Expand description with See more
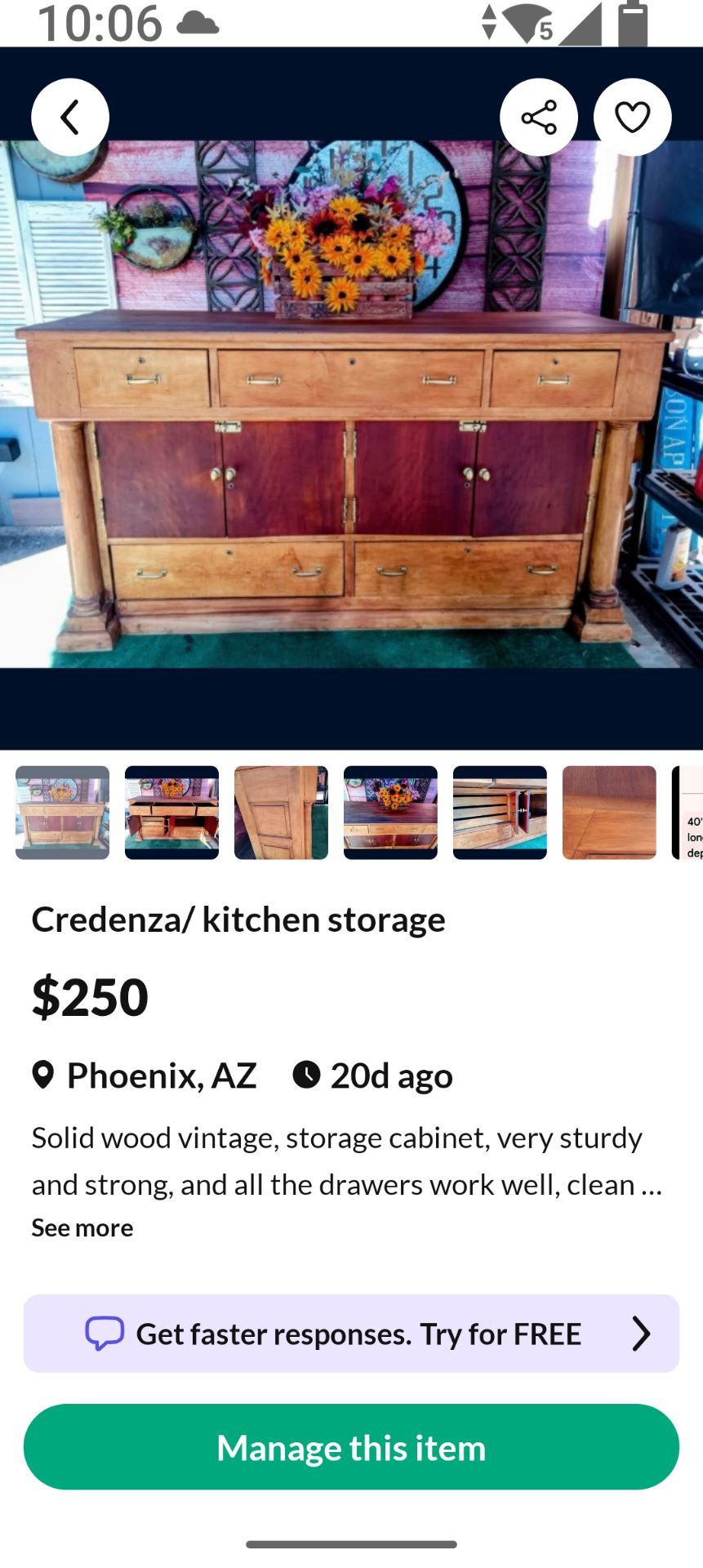The image size is (703, 1568). coord(82,1227)
